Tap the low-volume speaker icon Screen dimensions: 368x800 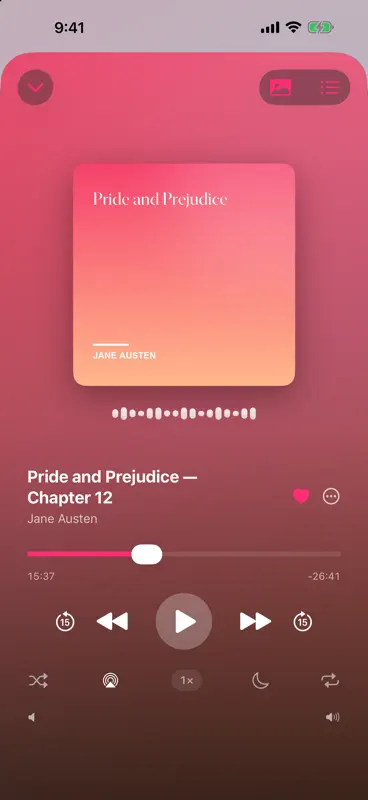pyautogui.click(x=32, y=717)
